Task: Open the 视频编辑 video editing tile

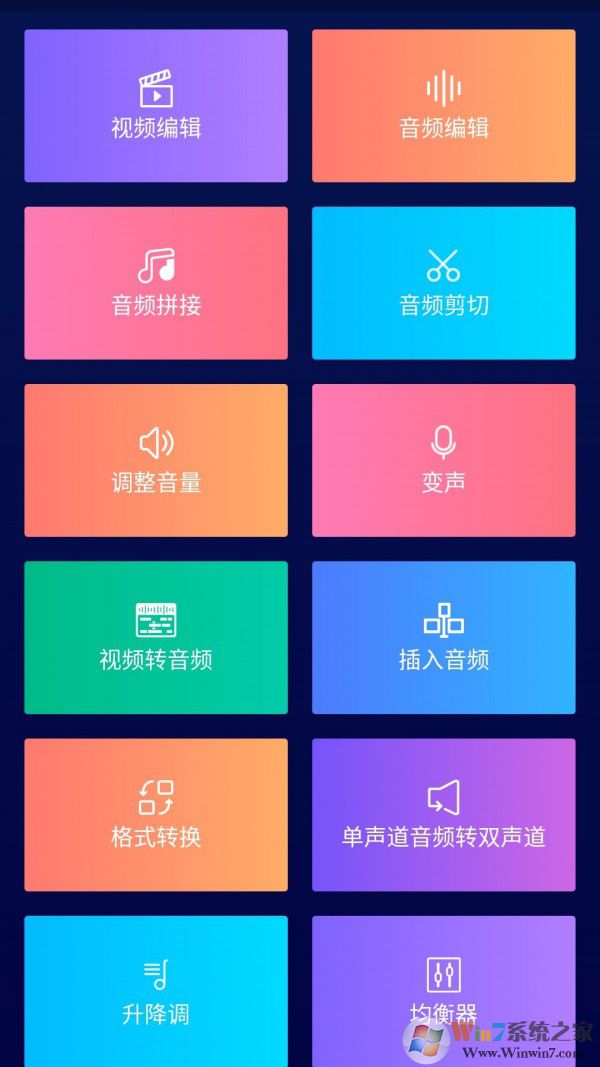Action: click(156, 106)
